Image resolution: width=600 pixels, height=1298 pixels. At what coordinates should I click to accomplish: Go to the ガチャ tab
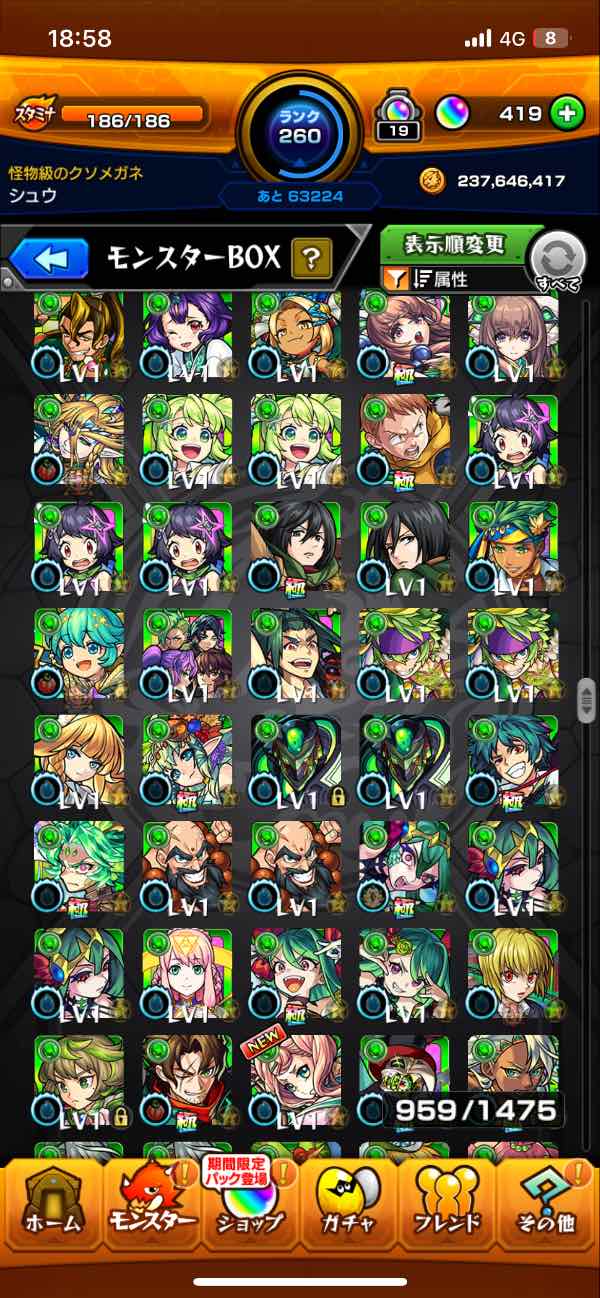[349, 1203]
